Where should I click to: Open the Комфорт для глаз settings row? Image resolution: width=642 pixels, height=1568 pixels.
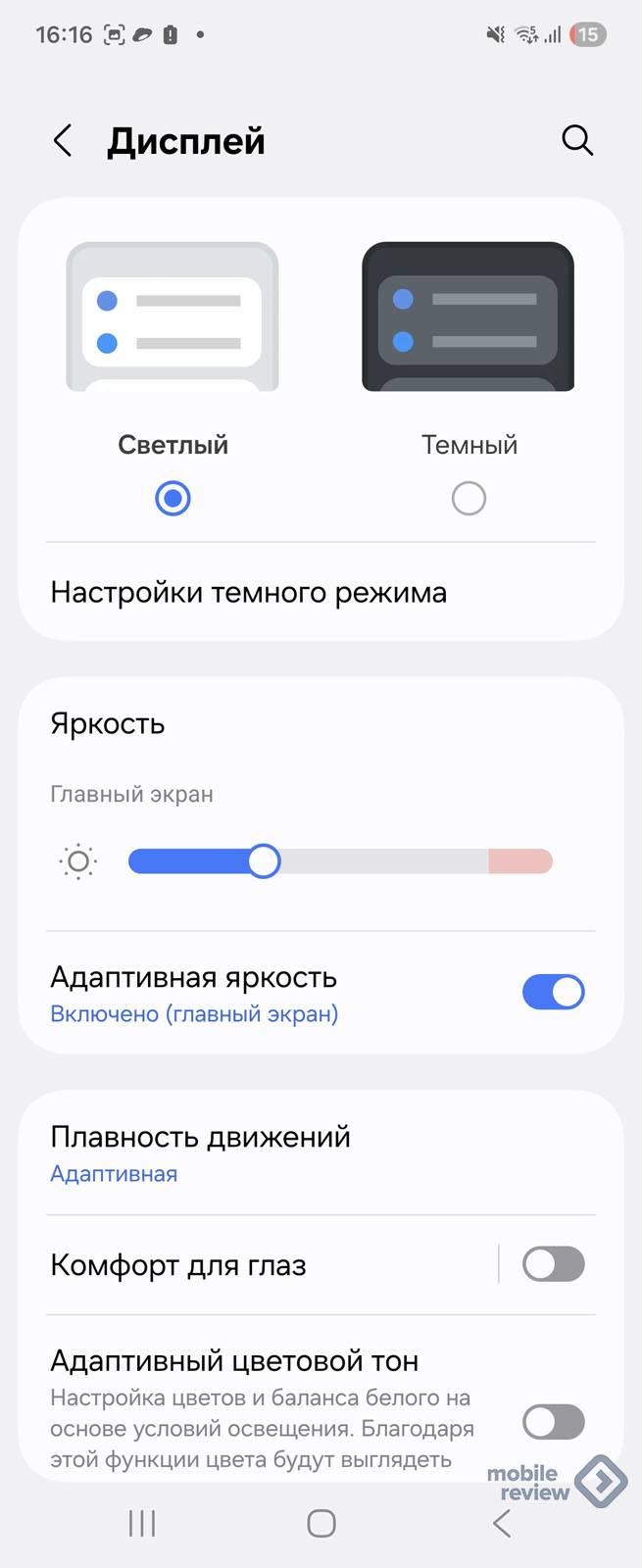click(x=178, y=1265)
